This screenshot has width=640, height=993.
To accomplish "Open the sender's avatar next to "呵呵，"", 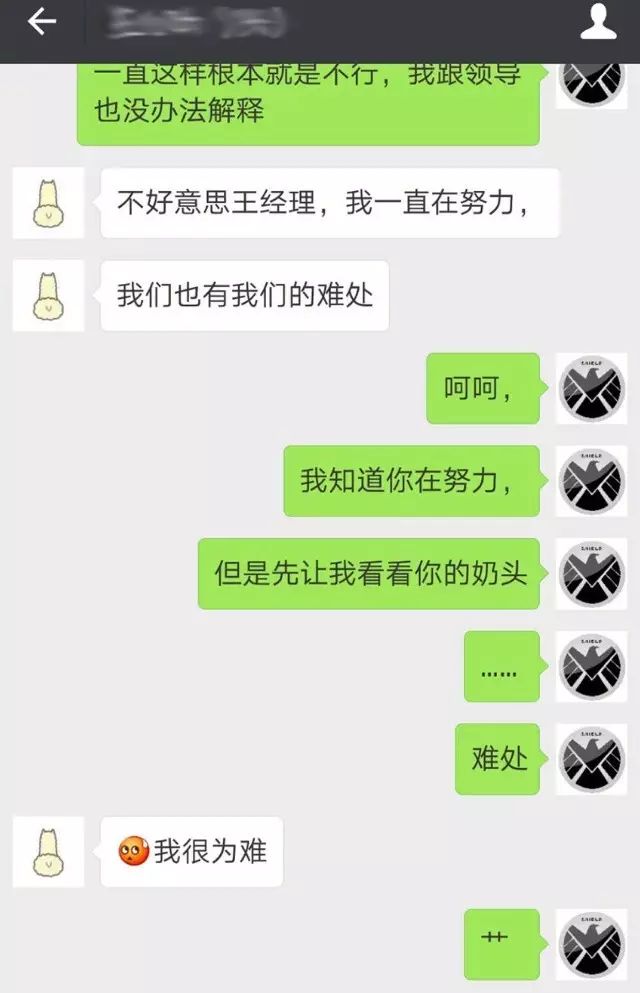I will click(591, 388).
